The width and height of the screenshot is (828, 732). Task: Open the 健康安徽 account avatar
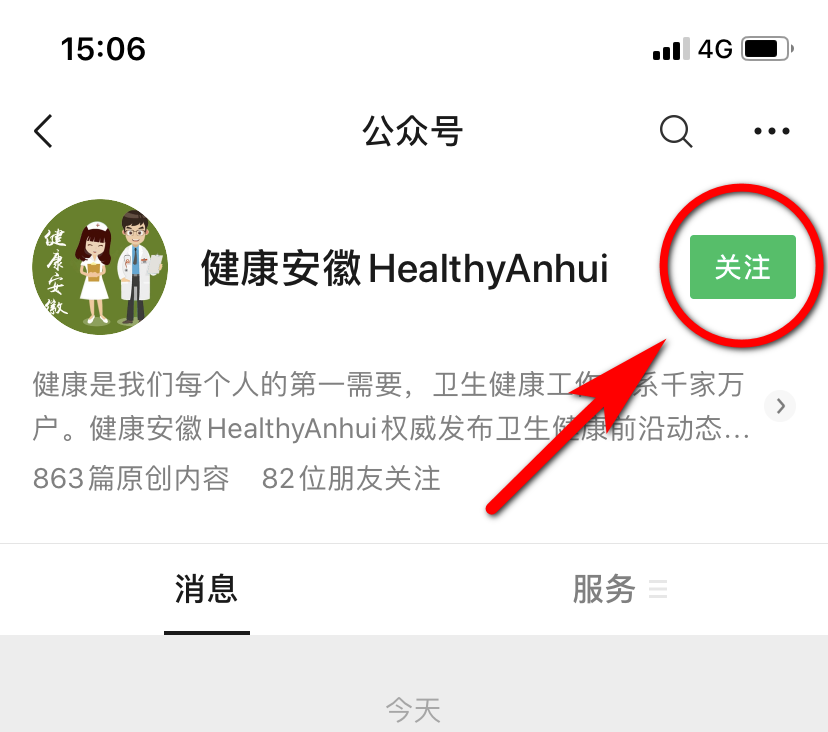[x=100, y=267]
